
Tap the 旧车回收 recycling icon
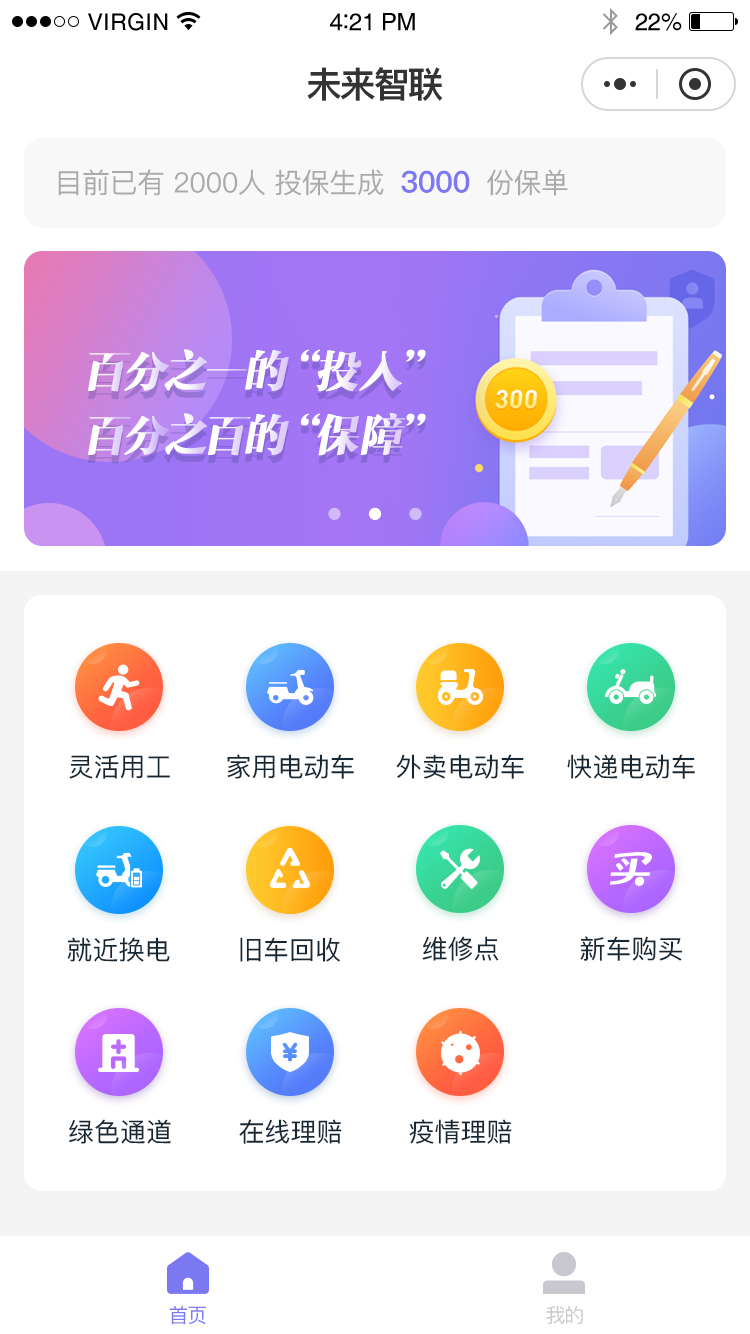290,869
